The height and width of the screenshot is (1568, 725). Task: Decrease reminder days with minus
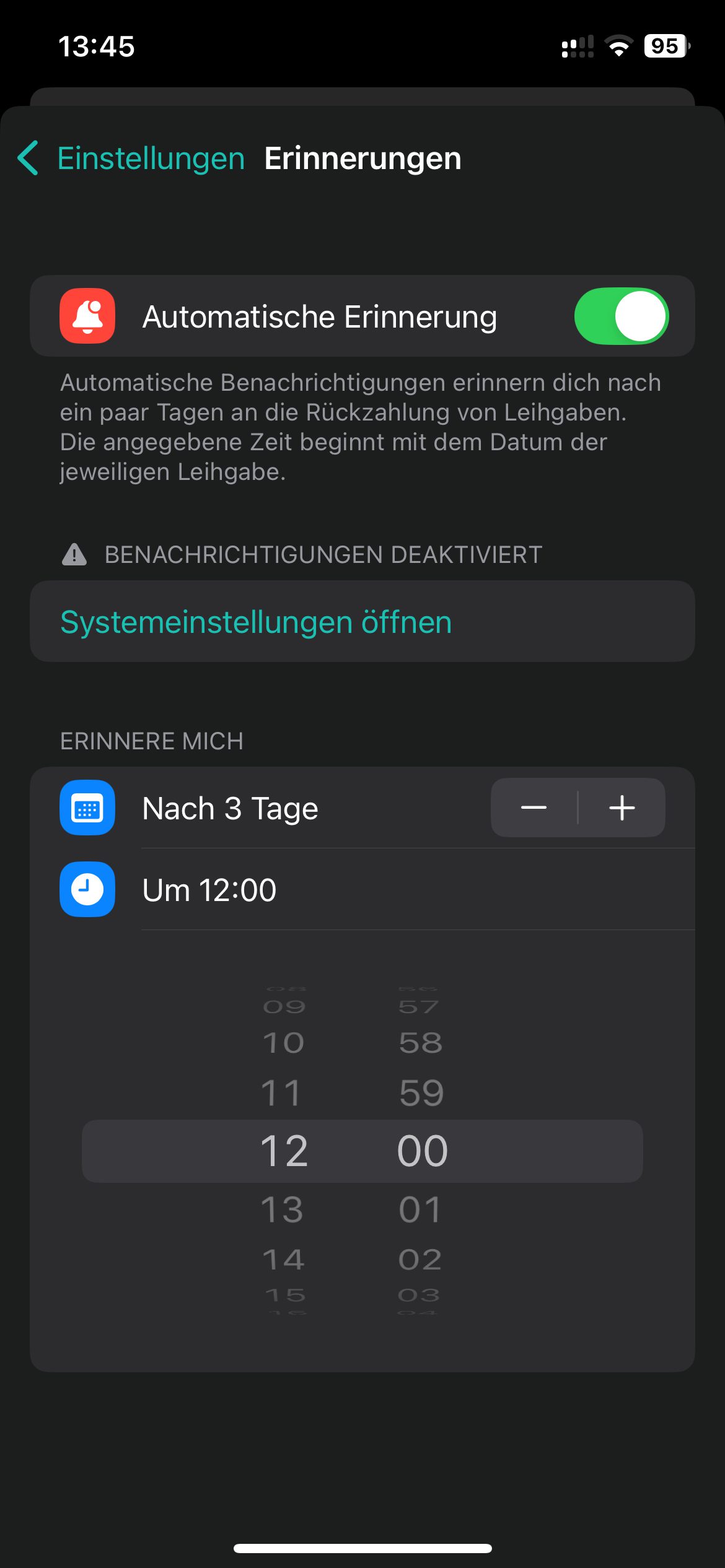(534, 808)
